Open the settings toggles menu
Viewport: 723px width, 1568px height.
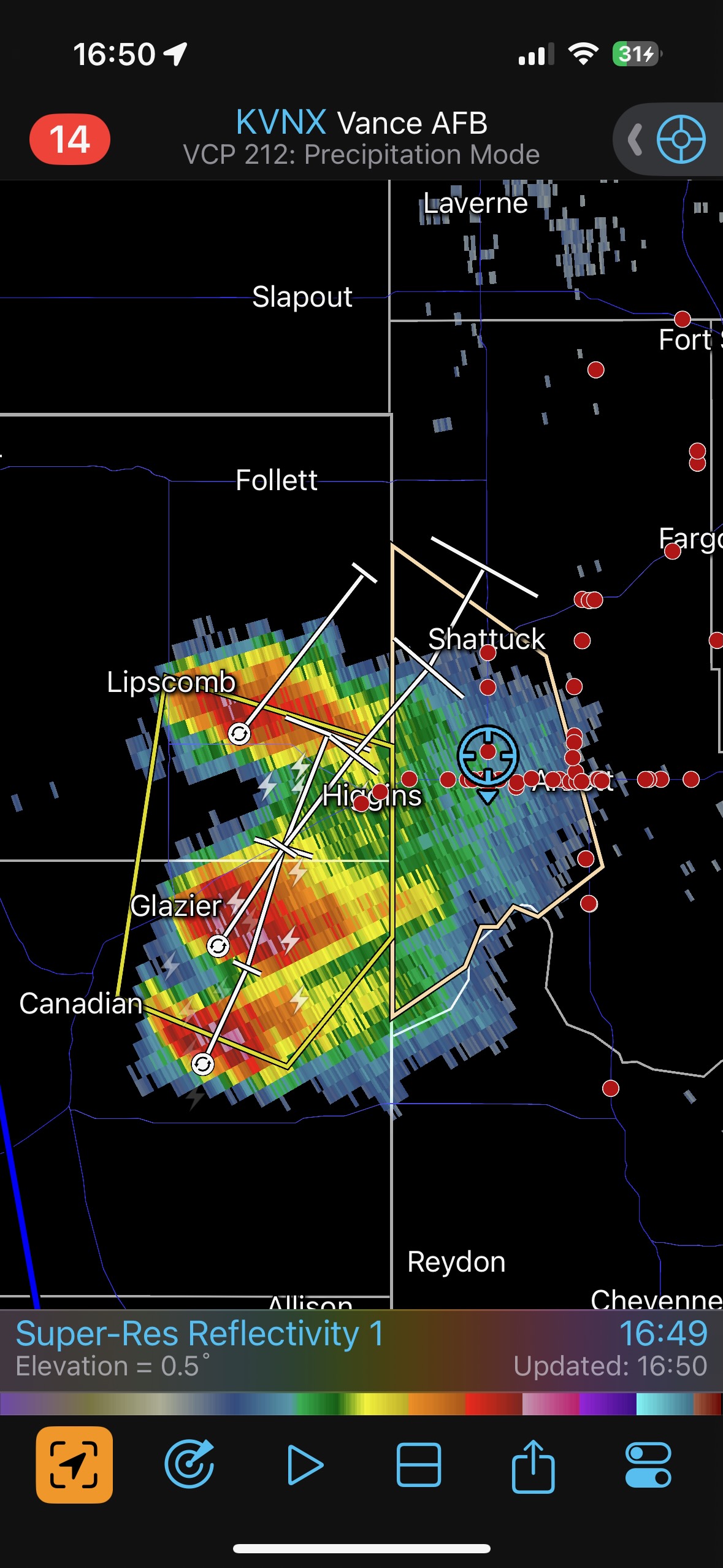coord(648,1465)
